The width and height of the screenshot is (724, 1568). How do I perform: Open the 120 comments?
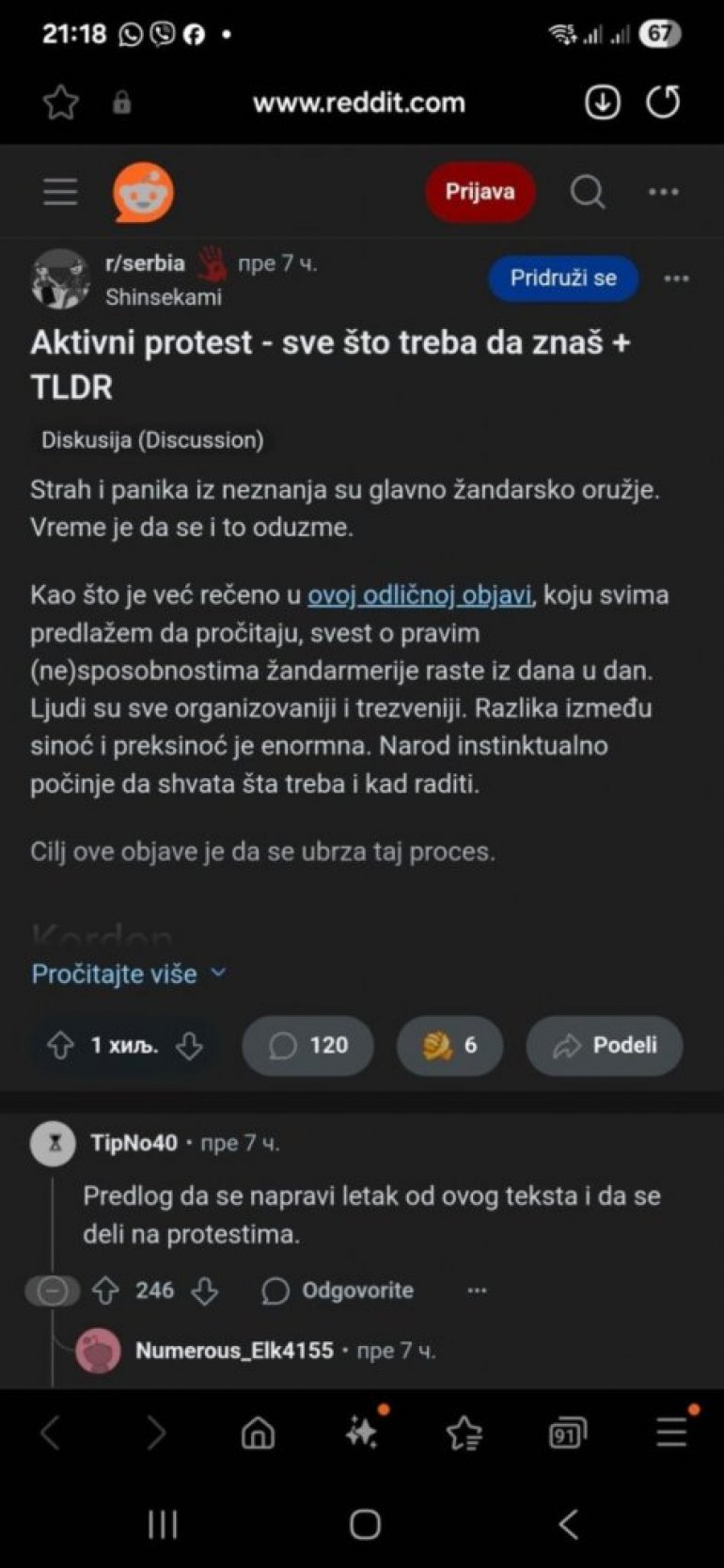click(x=308, y=1046)
